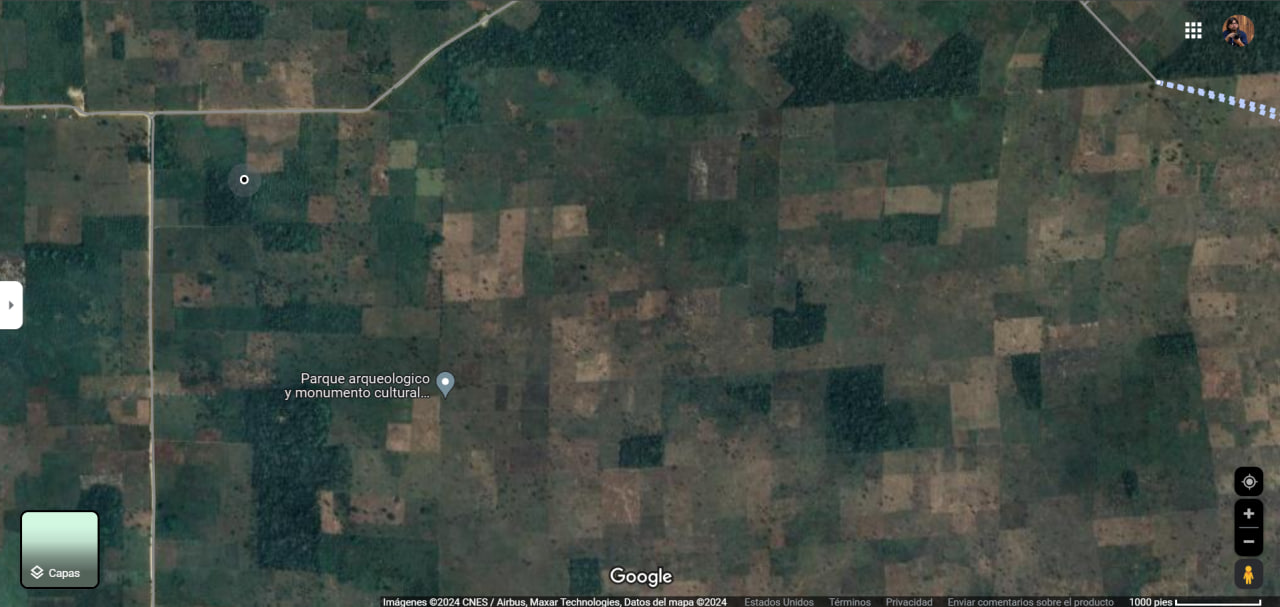The height and width of the screenshot is (607, 1280).
Task: Open the Parque arqueologico place marker
Action: pyautogui.click(x=446, y=383)
